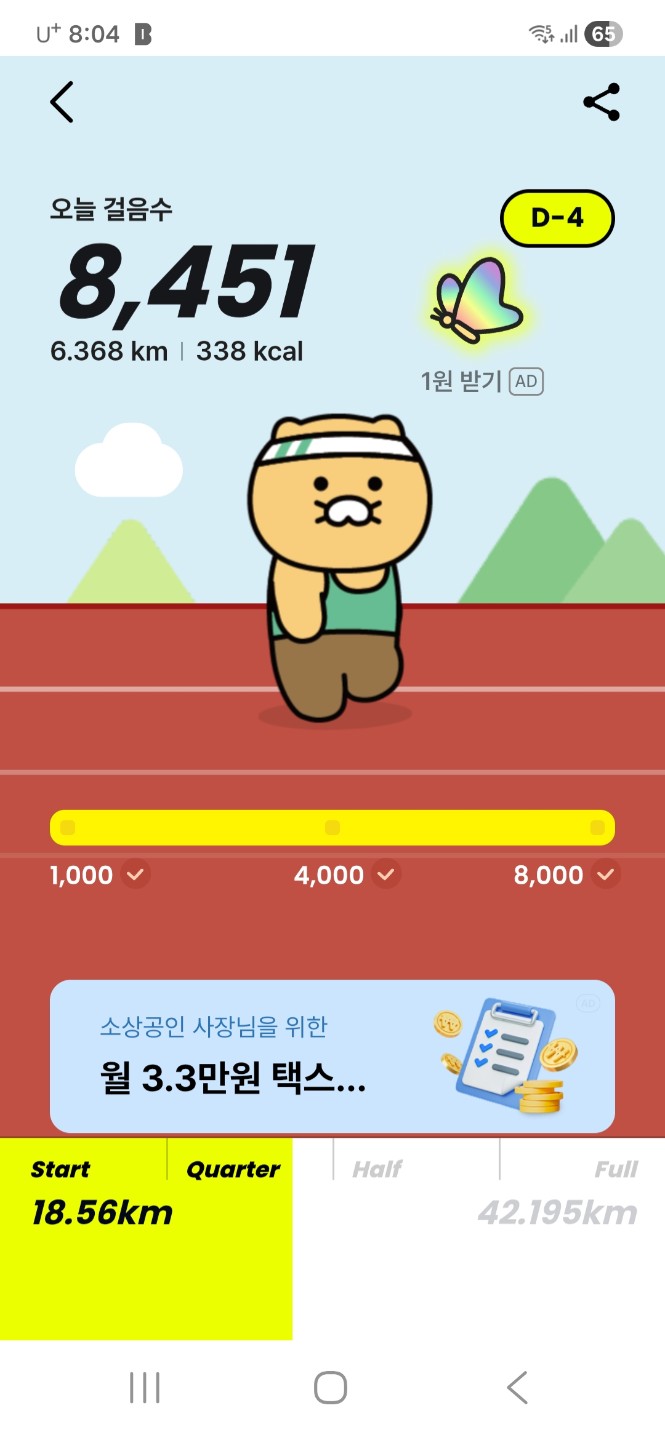
Task: Open the recent apps list
Action: (x=145, y=1388)
